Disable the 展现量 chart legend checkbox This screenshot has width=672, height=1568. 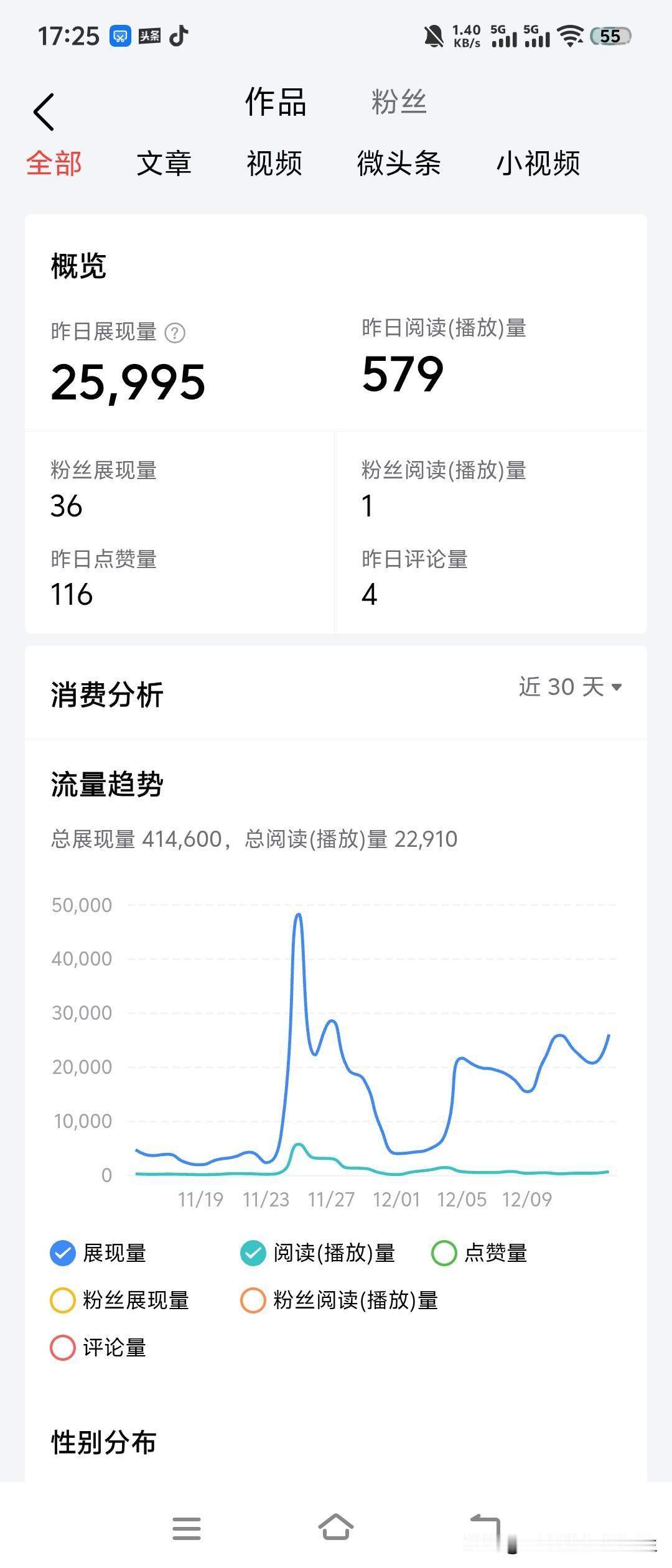[x=63, y=1253]
